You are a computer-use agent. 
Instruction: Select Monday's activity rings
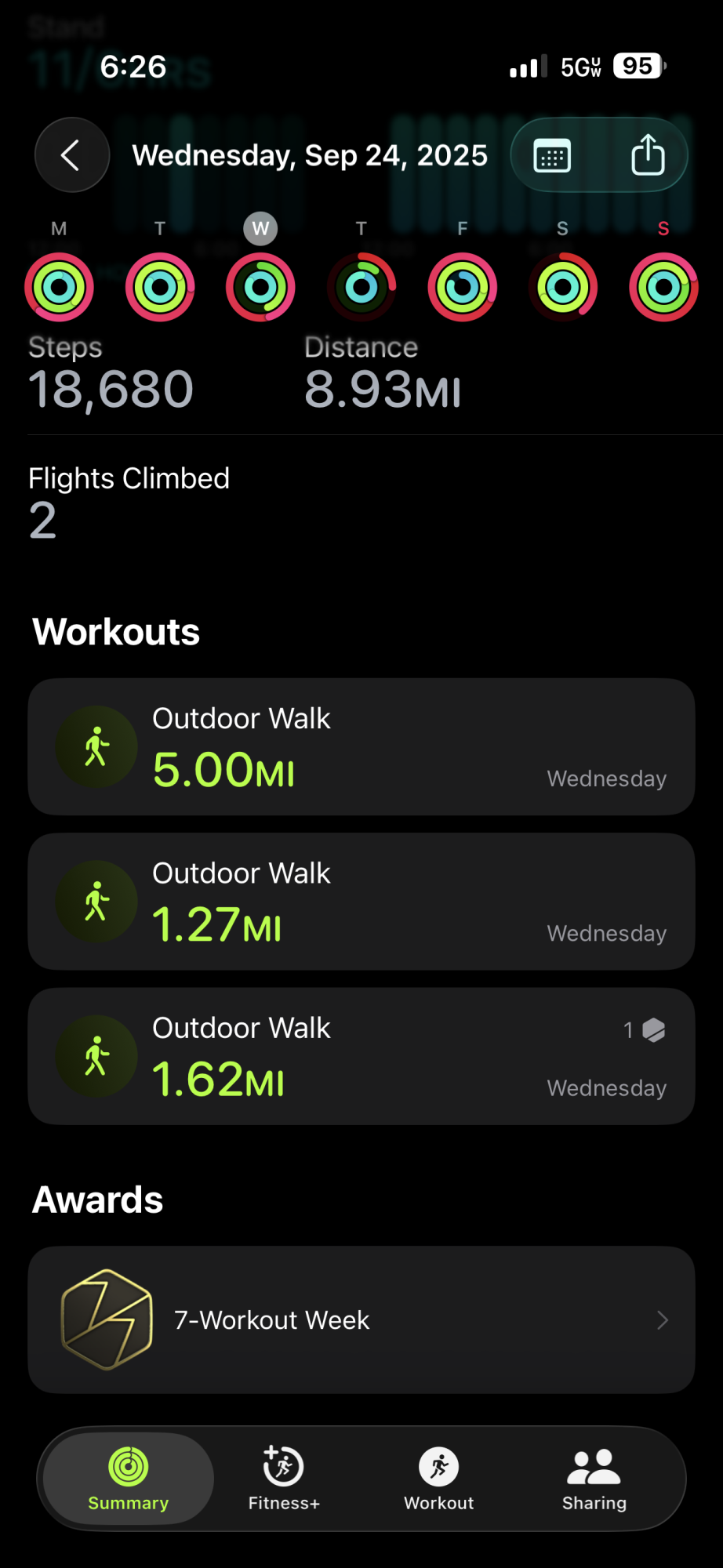point(59,287)
